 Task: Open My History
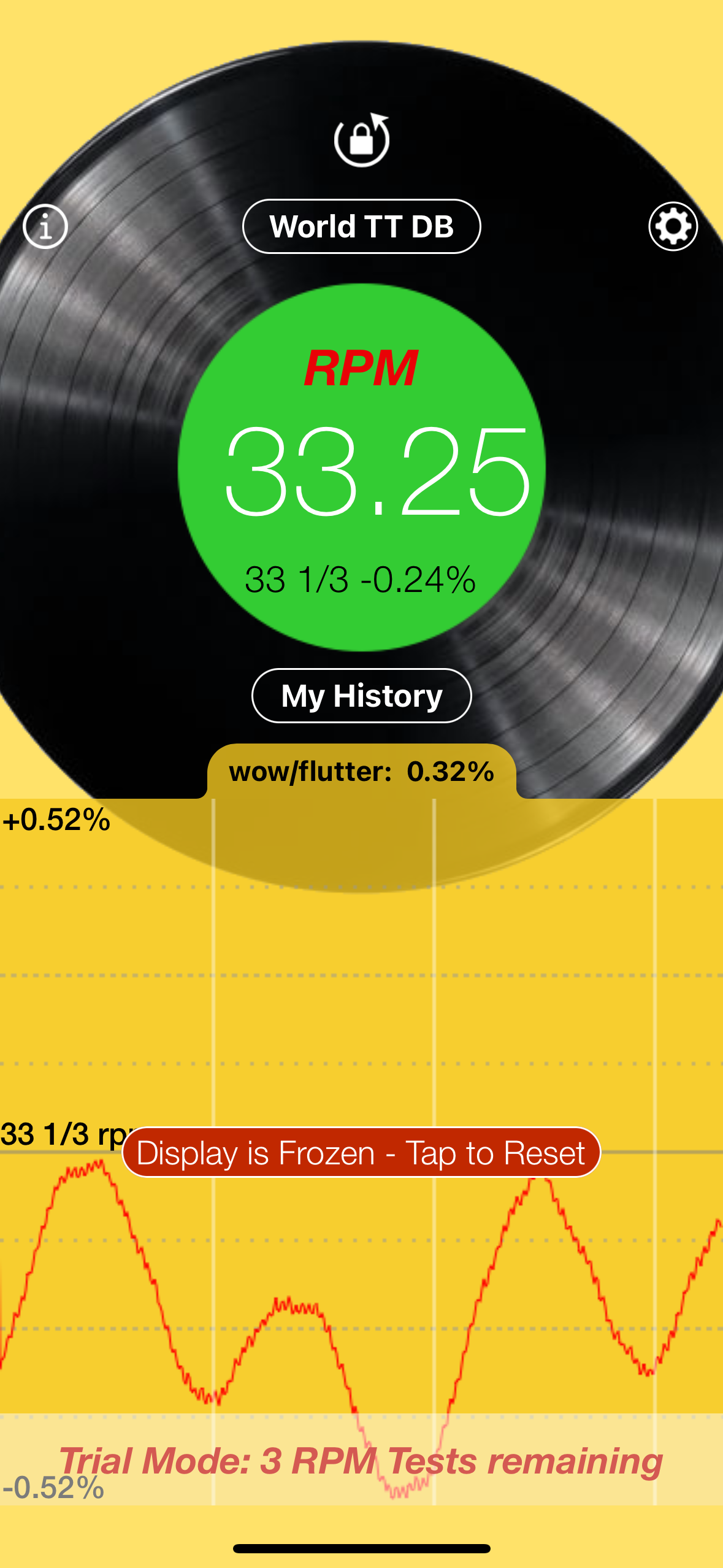362,696
